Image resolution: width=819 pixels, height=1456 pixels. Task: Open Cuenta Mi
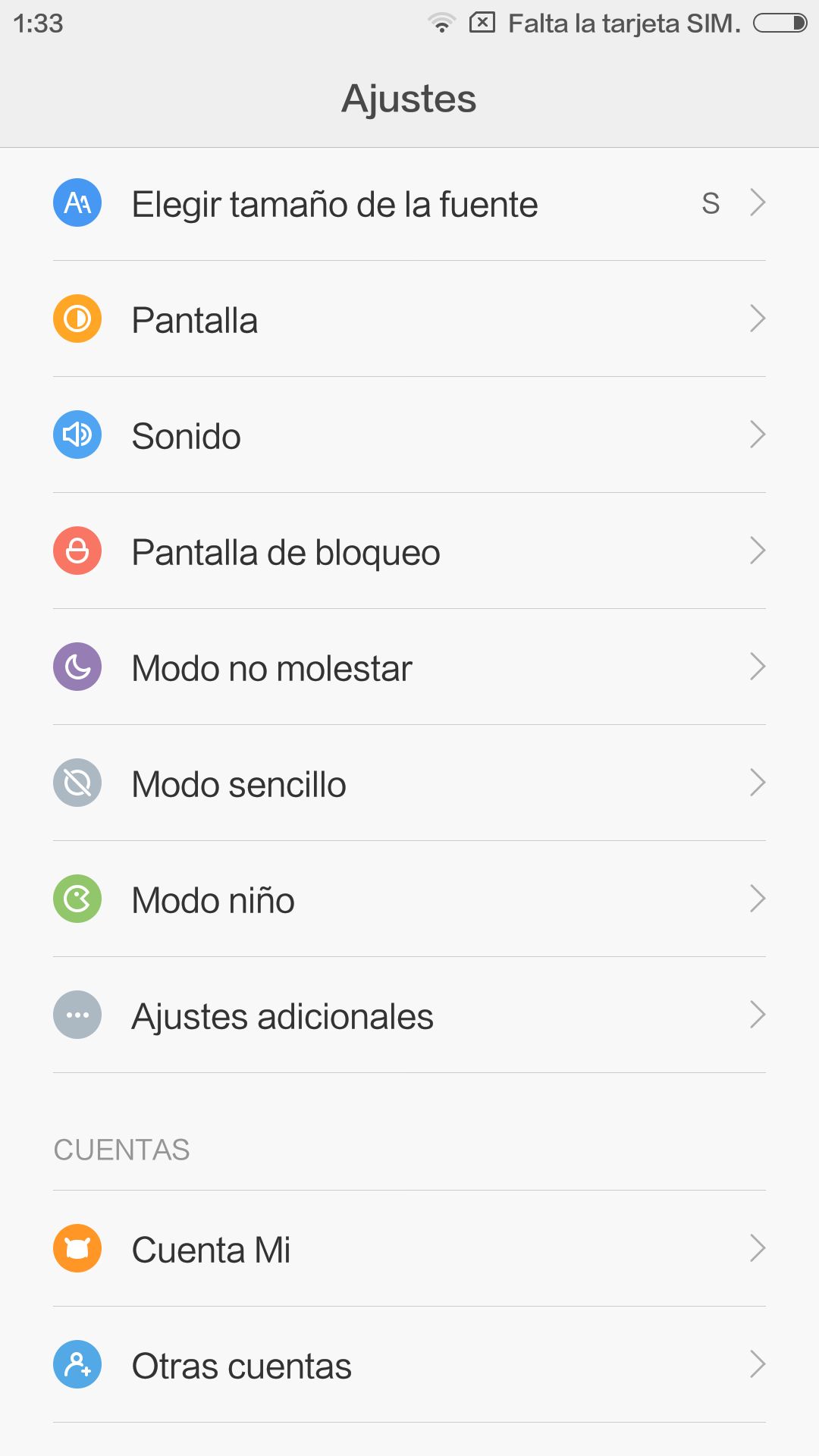[409, 1249]
